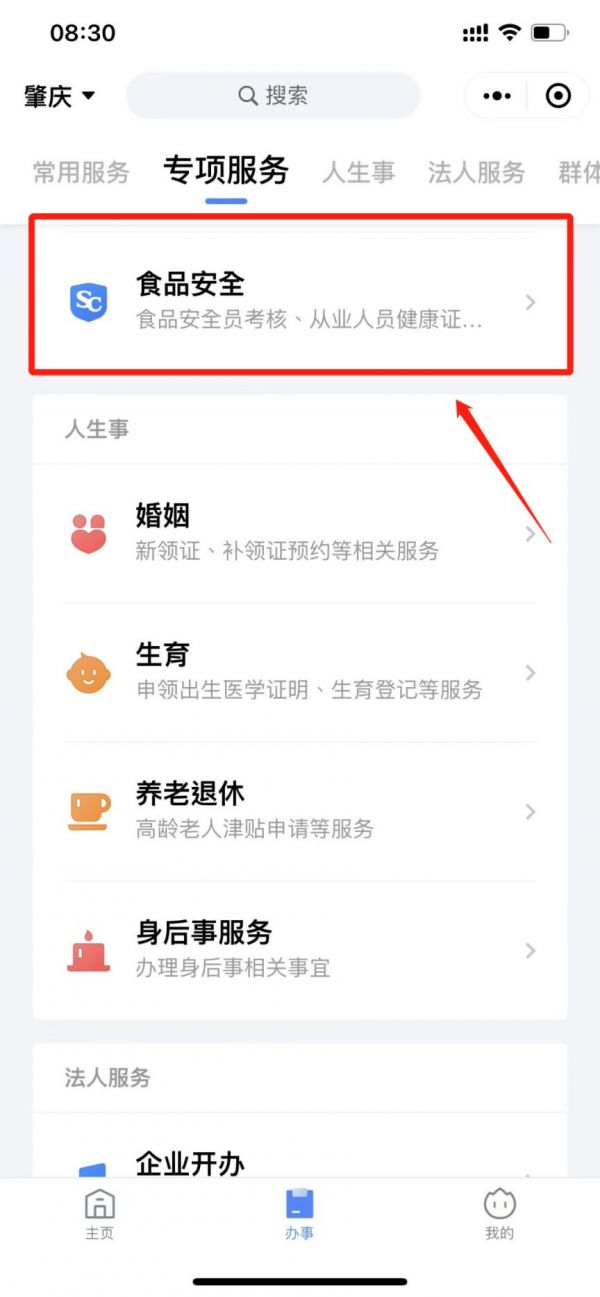The image size is (600, 1297).
Task: Open the 企业开办 service
Action: tap(300, 1162)
